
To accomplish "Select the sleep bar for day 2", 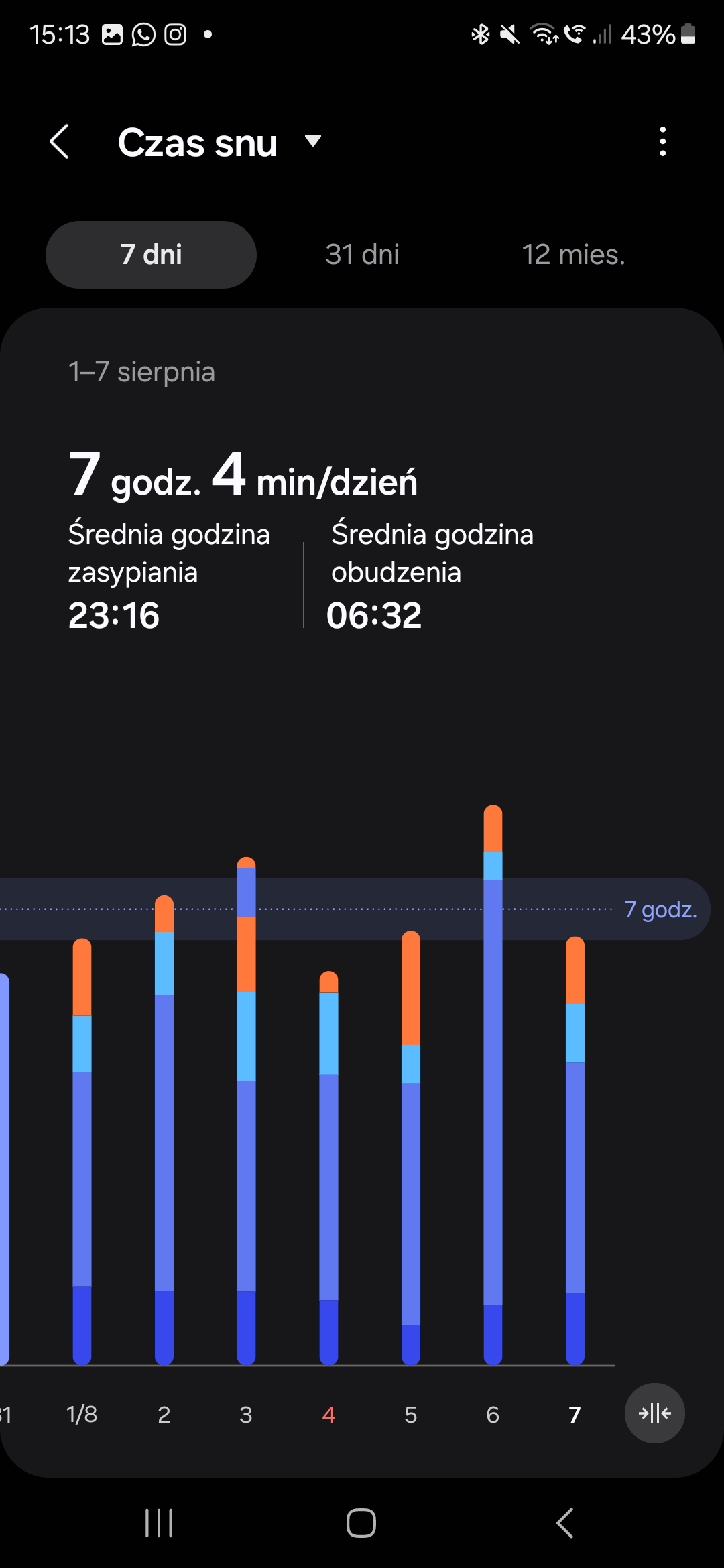I will (164, 1130).
